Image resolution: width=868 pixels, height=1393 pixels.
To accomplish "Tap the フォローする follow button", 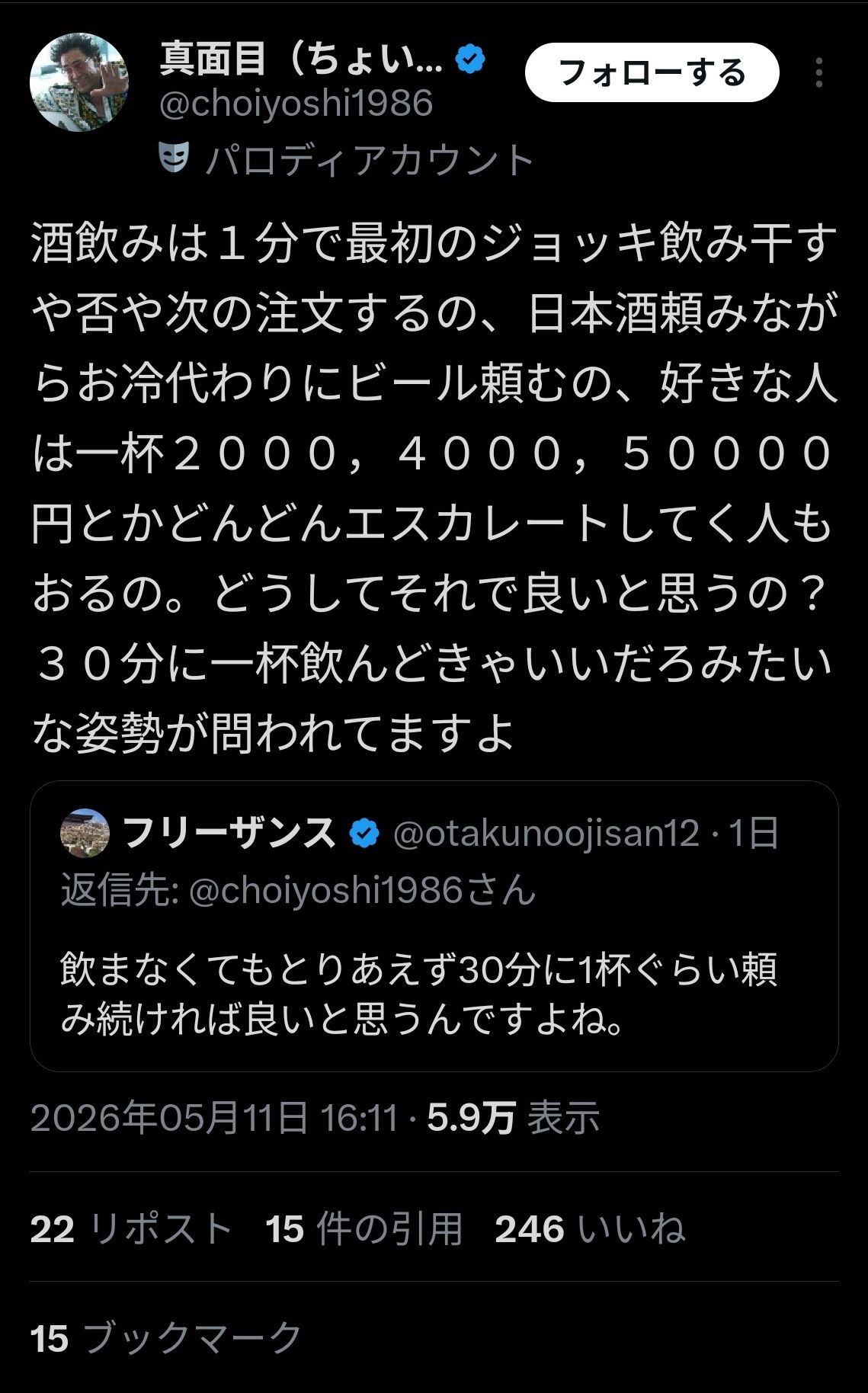I will coord(652,73).
